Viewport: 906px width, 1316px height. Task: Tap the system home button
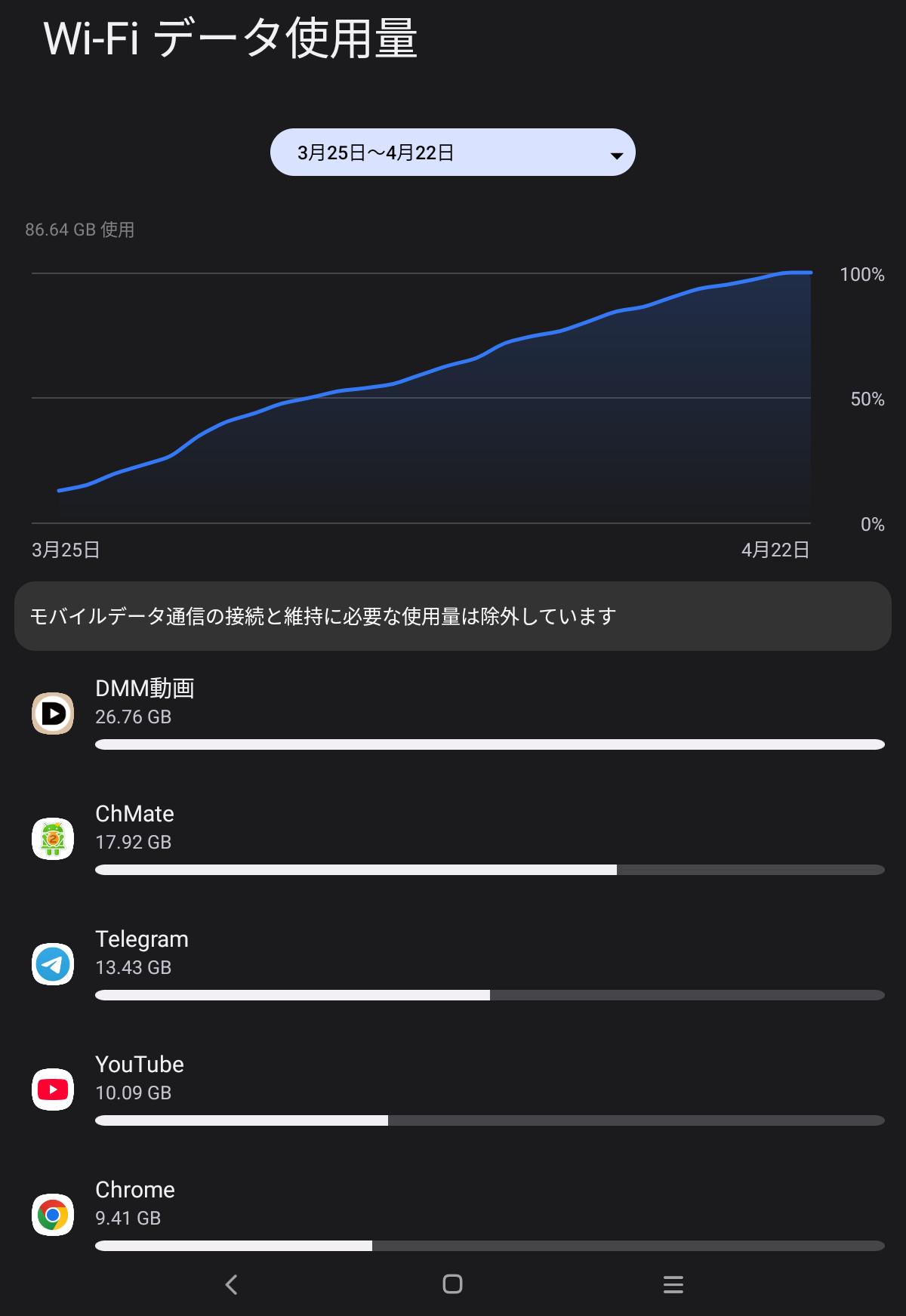[x=452, y=1284]
